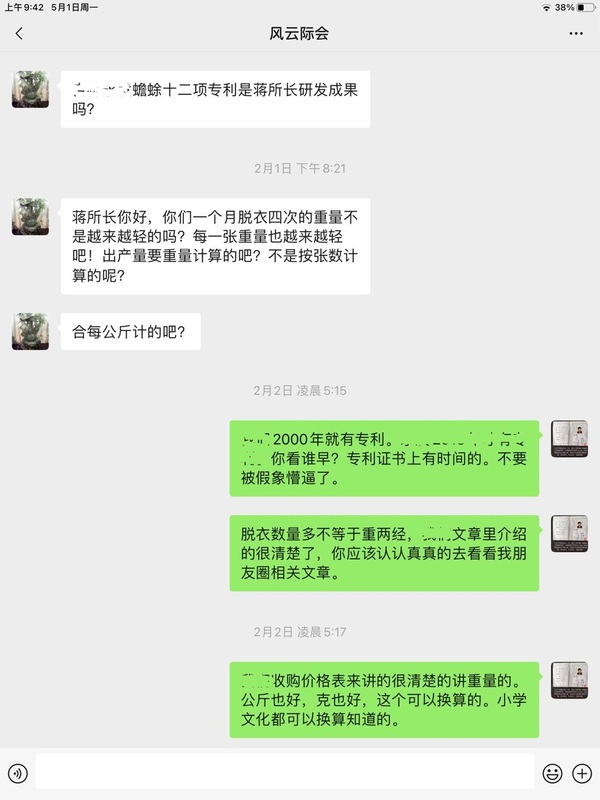View own avatar next to 脱衣数量 message
600x800 pixels.
569,533
